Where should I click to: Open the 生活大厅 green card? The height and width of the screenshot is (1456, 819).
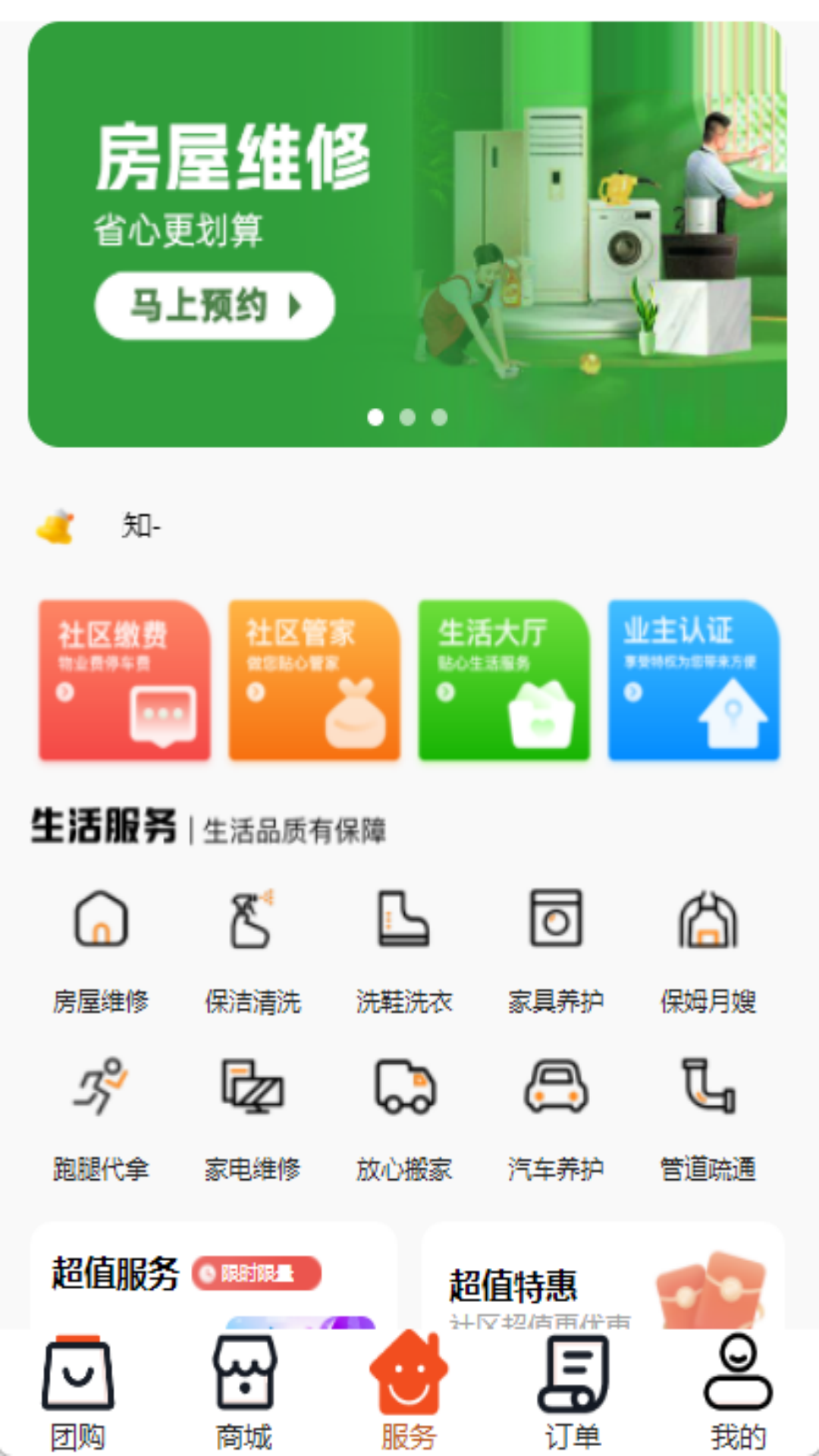click(504, 679)
